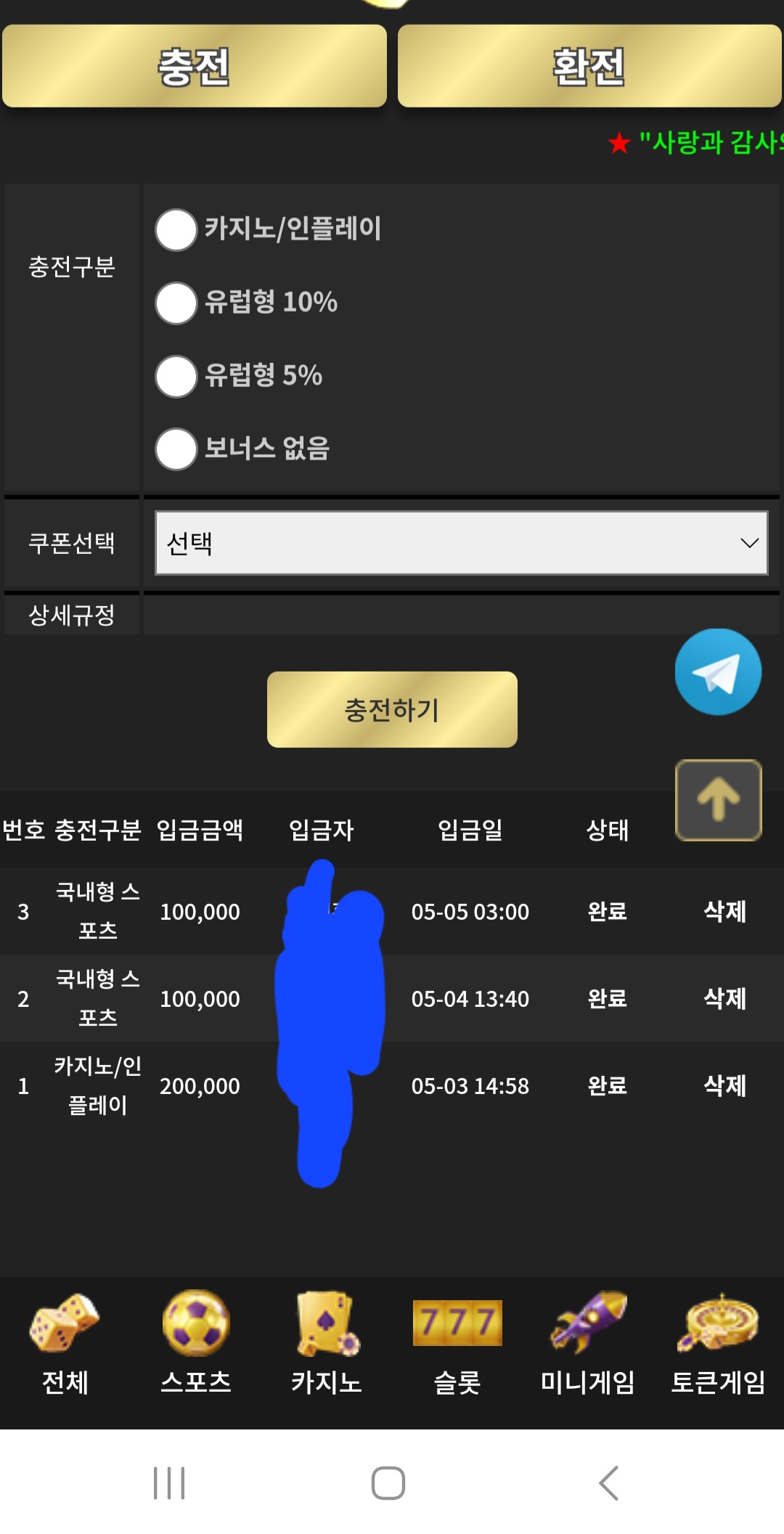This screenshot has height=1534, width=784.
Task: Tap the scroll-to-top arrow button
Action: click(718, 800)
